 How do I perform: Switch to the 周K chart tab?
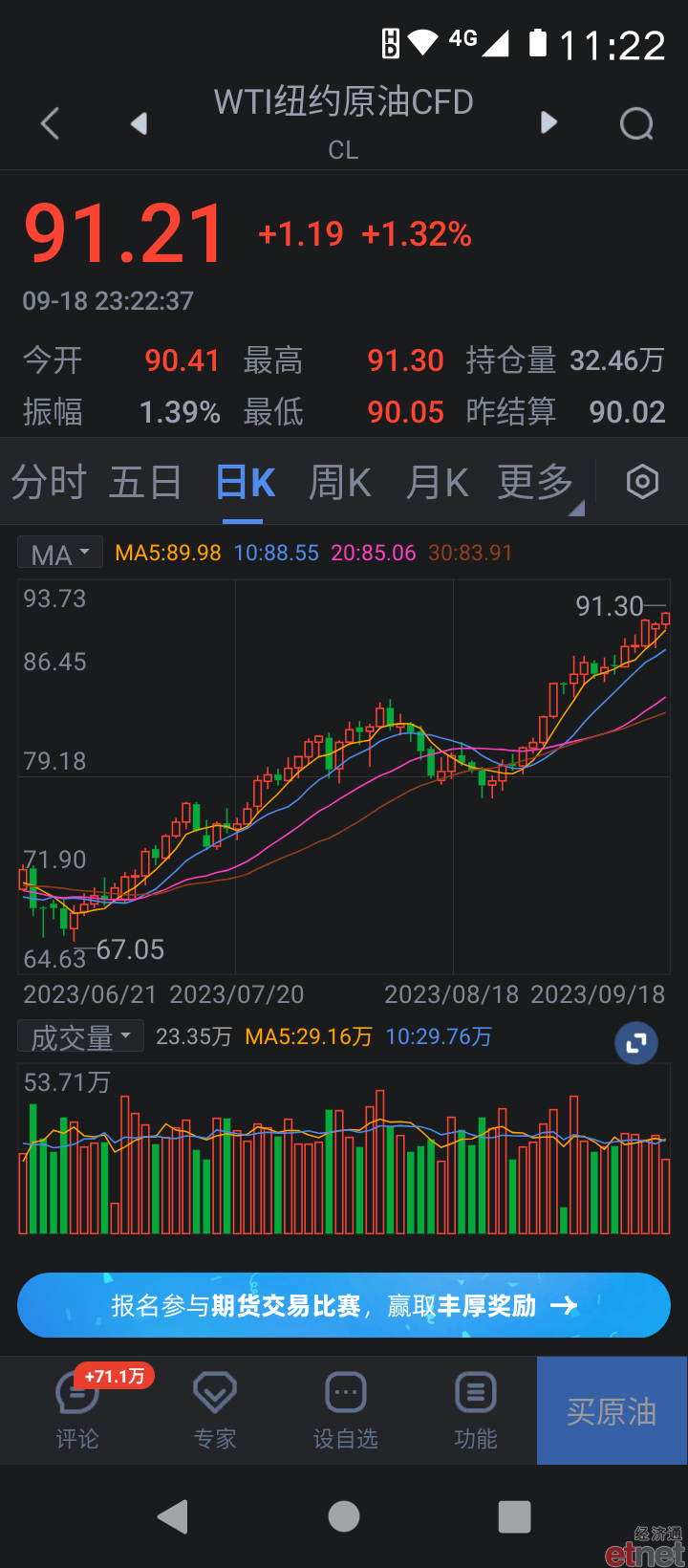[x=340, y=482]
